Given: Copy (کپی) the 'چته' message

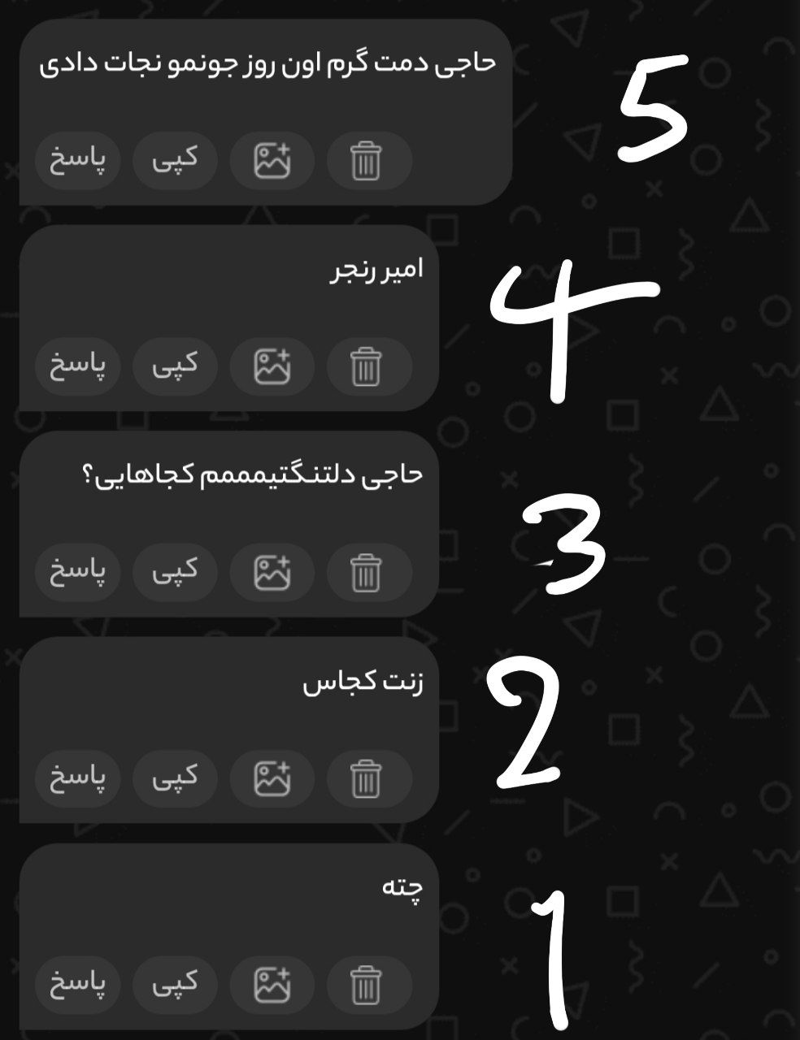Looking at the screenshot, I should [175, 985].
